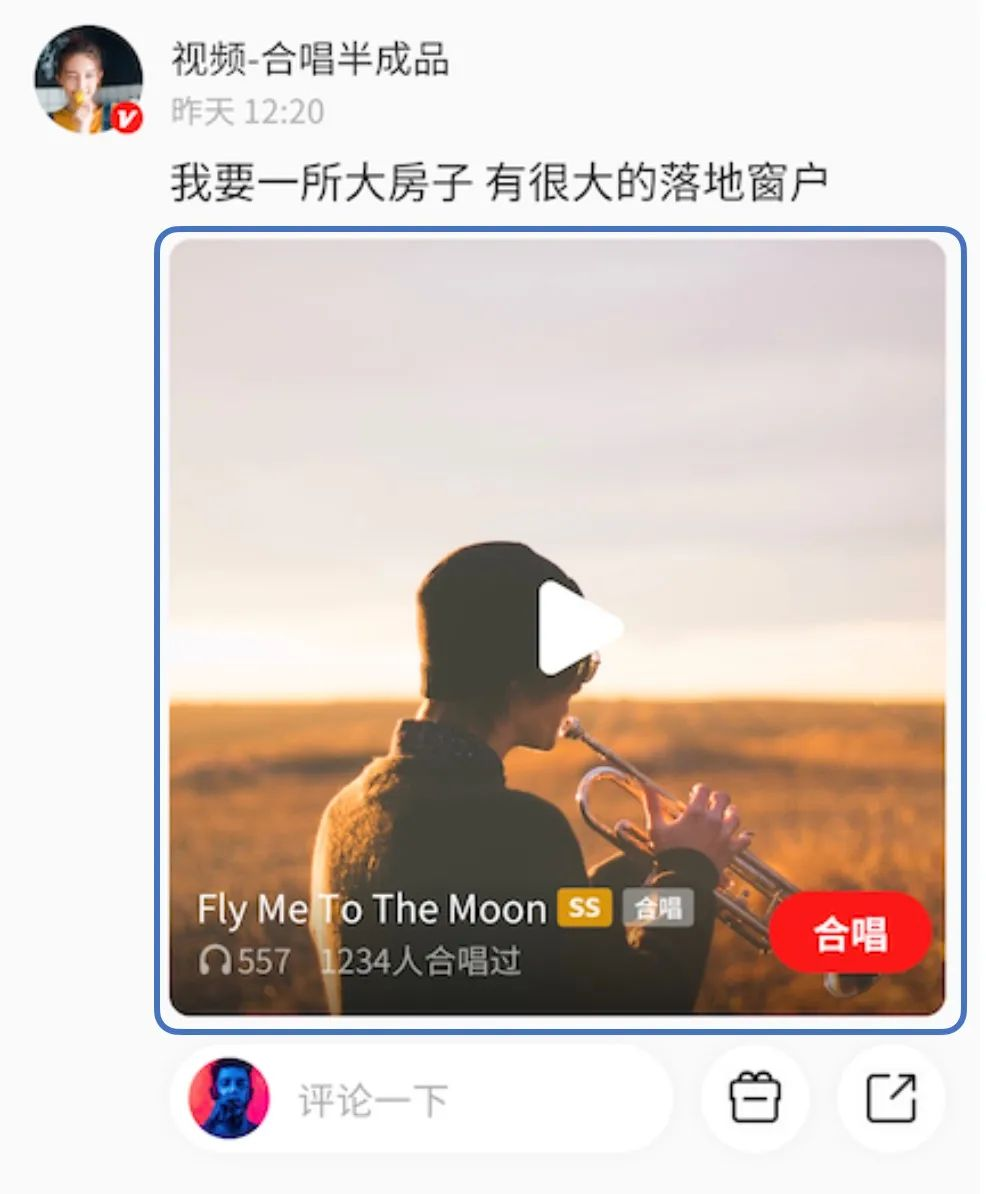The width and height of the screenshot is (986, 1194).
Task: Play the Fly Me To The Moon video
Action: pyautogui.click(x=578, y=629)
